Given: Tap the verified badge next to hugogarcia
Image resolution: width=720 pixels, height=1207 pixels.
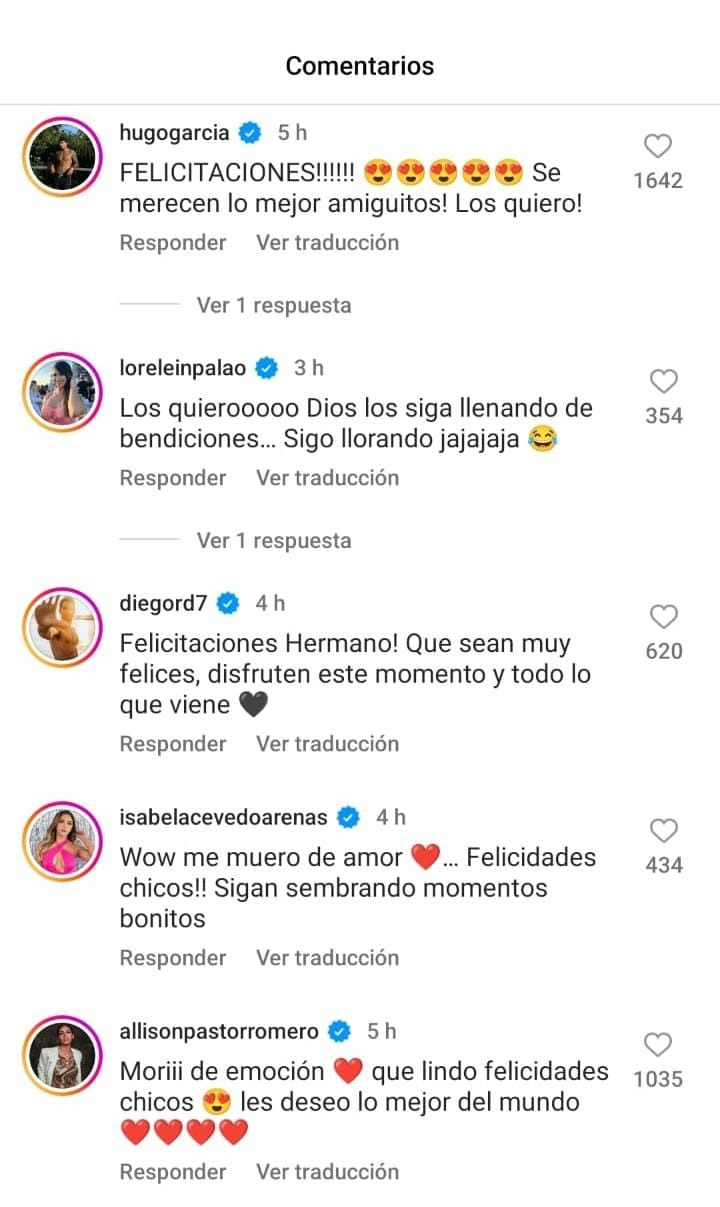Looking at the screenshot, I should (x=248, y=131).
